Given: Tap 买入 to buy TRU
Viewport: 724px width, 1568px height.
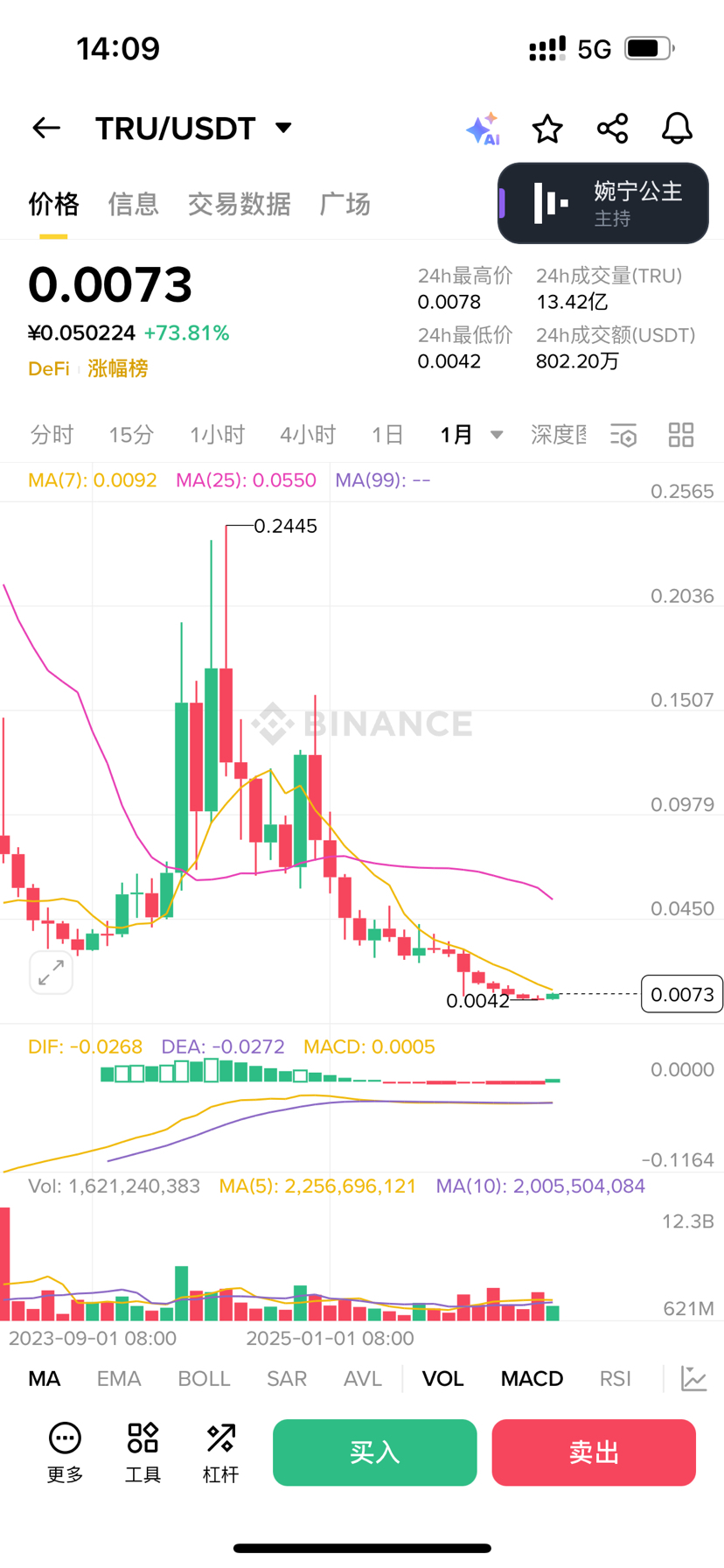Looking at the screenshot, I should coord(374,1452).
